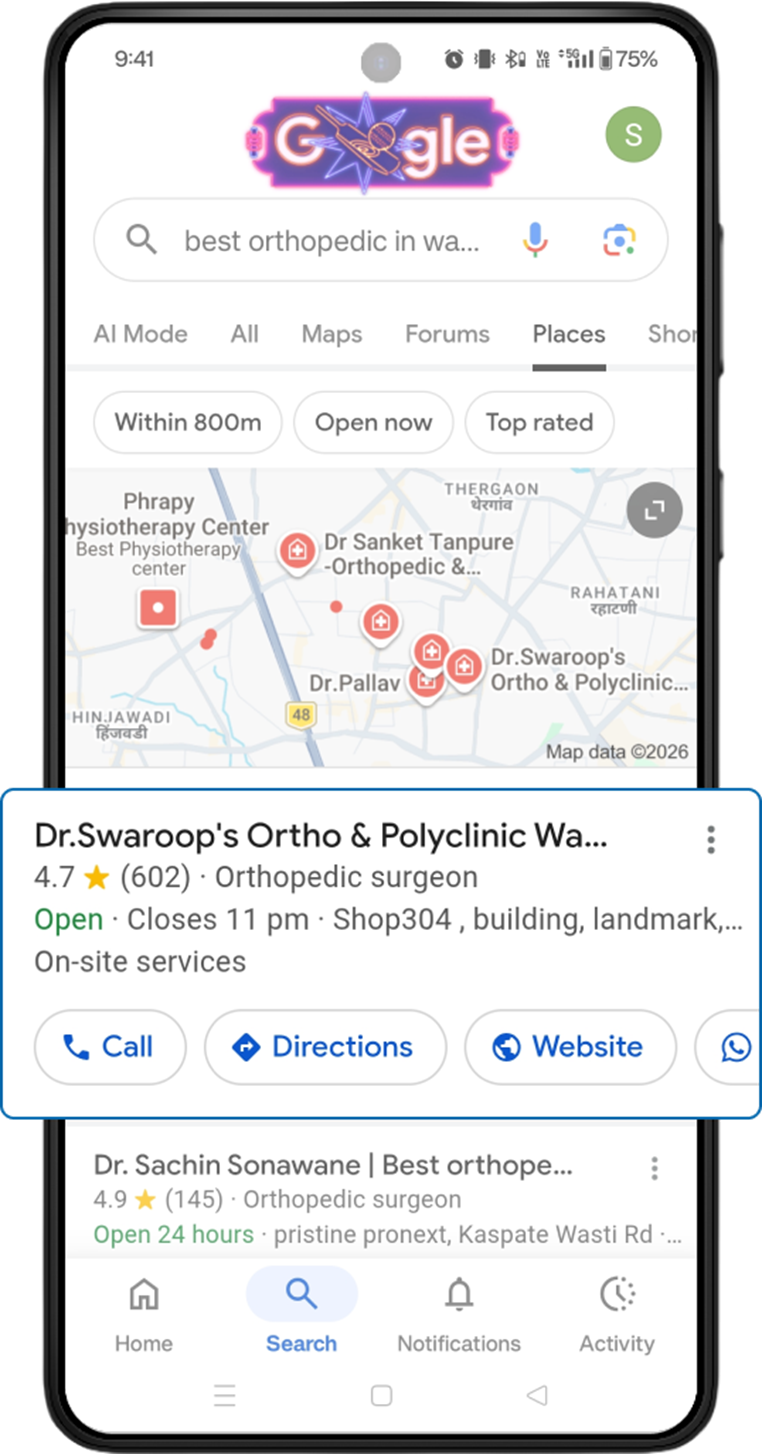
Task: Select the All results tab
Action: point(244,334)
